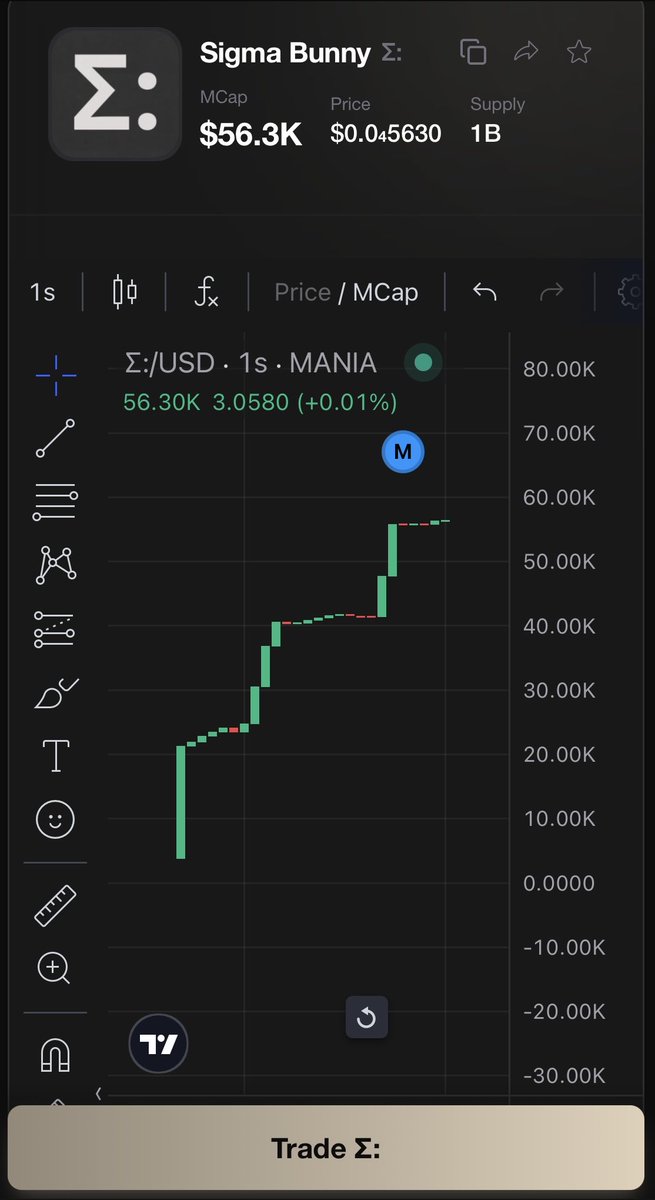Image resolution: width=655 pixels, height=1200 pixels.
Task: Share the Sigma Bunny token
Action: [526, 52]
